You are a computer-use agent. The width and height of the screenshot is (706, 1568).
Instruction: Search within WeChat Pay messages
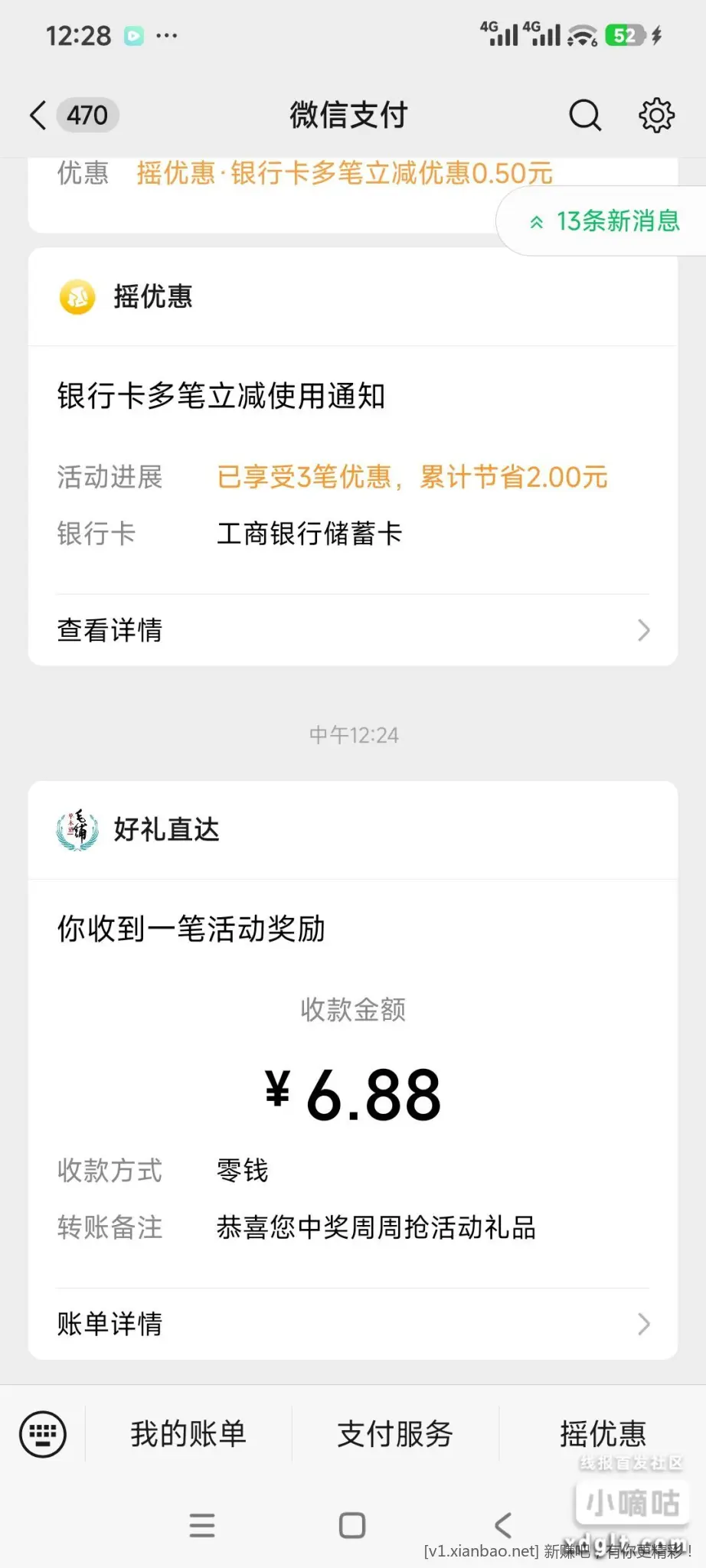(x=585, y=116)
